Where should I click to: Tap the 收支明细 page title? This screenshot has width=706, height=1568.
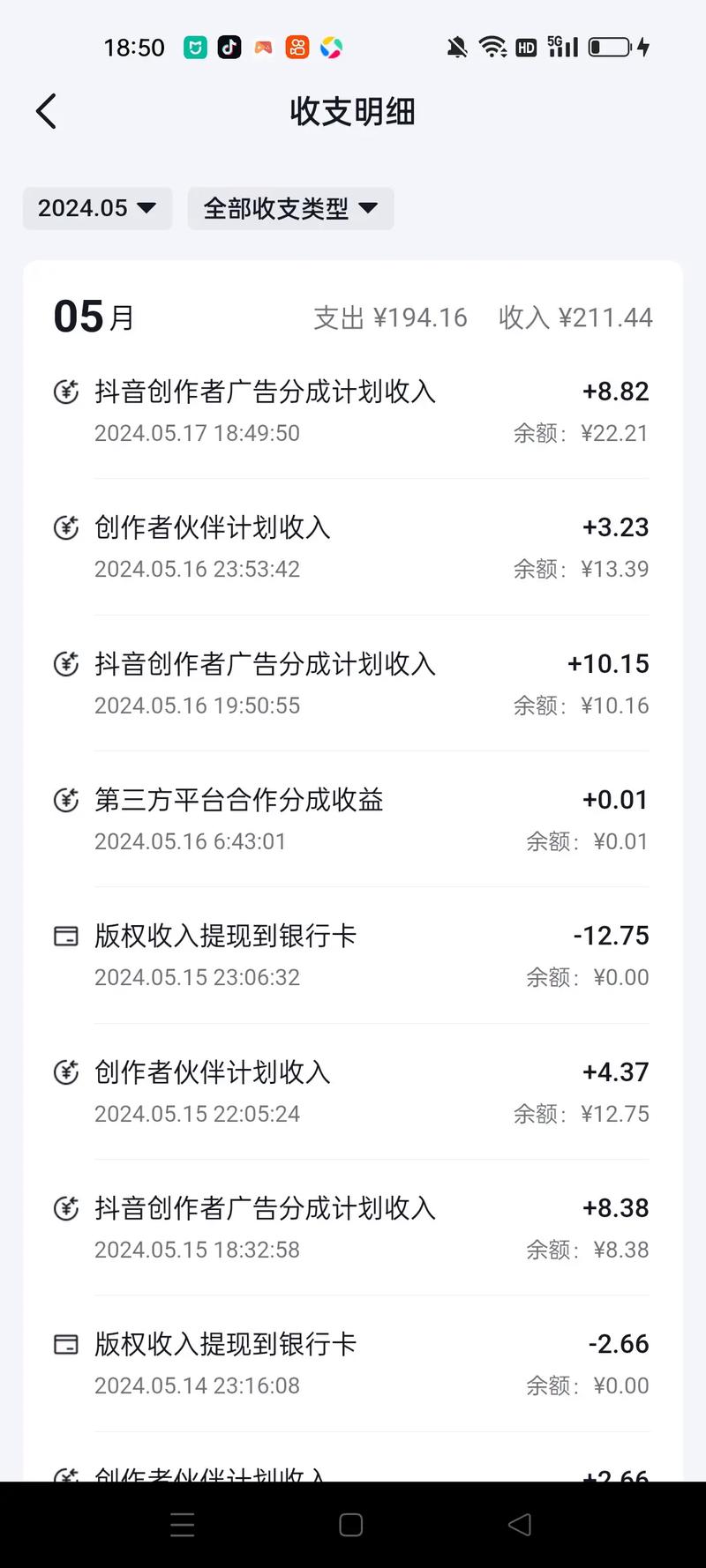click(x=352, y=111)
